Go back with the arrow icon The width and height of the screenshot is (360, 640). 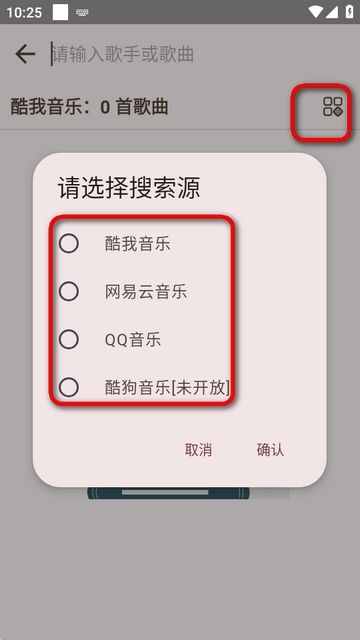point(25,54)
